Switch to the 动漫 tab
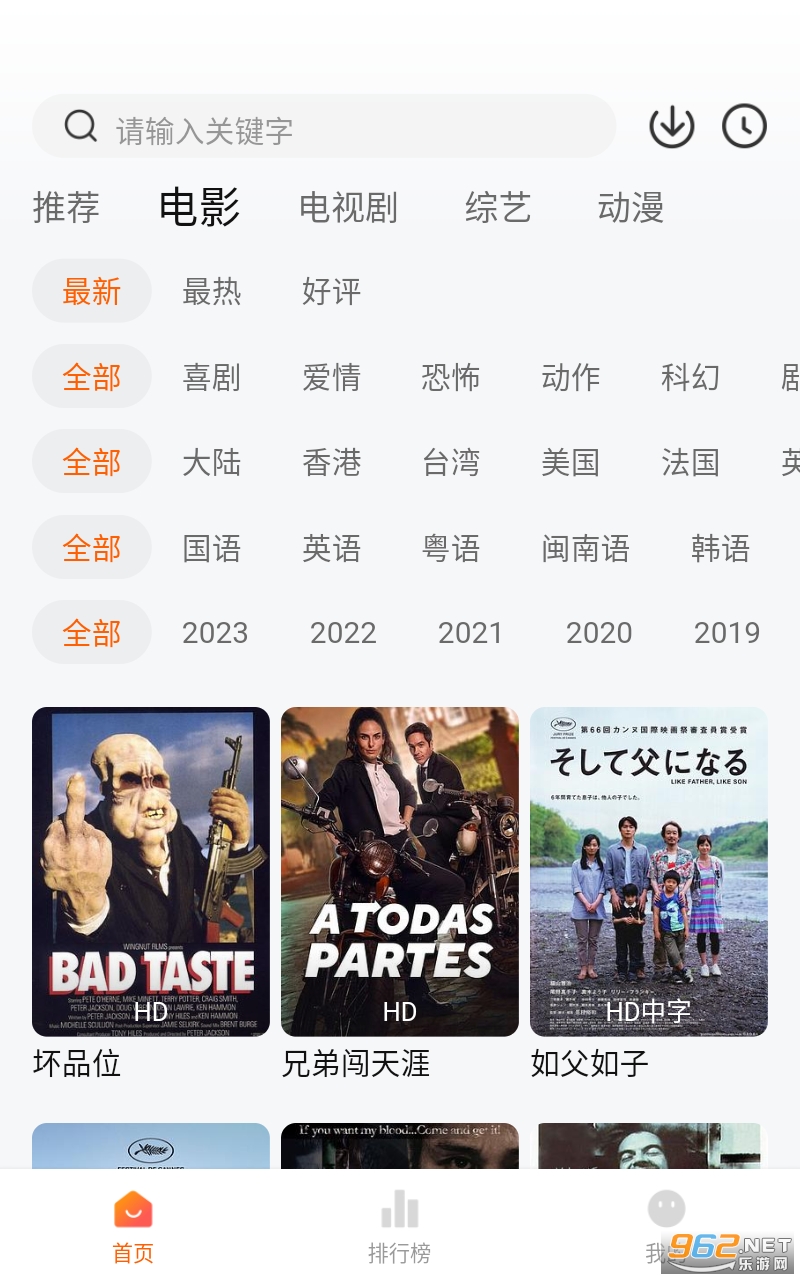This screenshot has width=800, height=1280. coord(630,208)
